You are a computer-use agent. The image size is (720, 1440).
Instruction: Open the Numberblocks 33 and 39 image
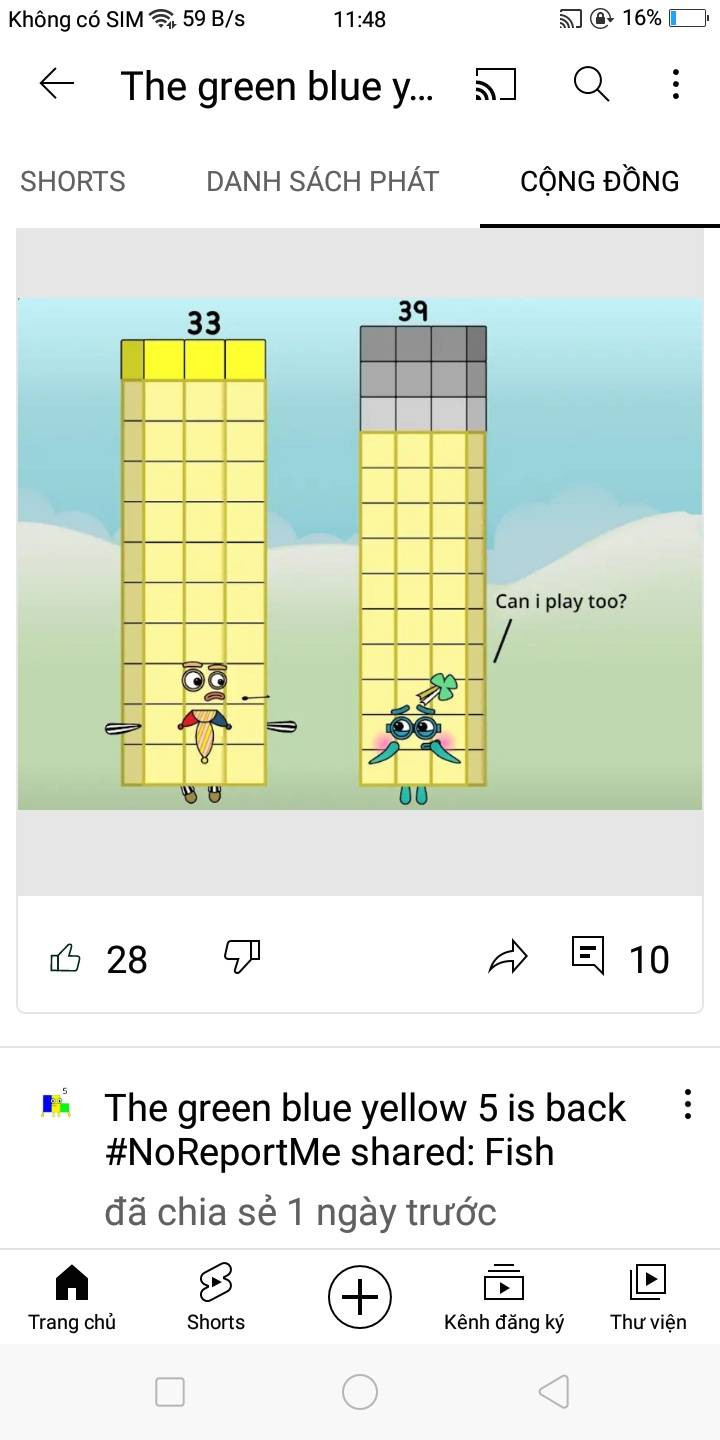pos(360,553)
